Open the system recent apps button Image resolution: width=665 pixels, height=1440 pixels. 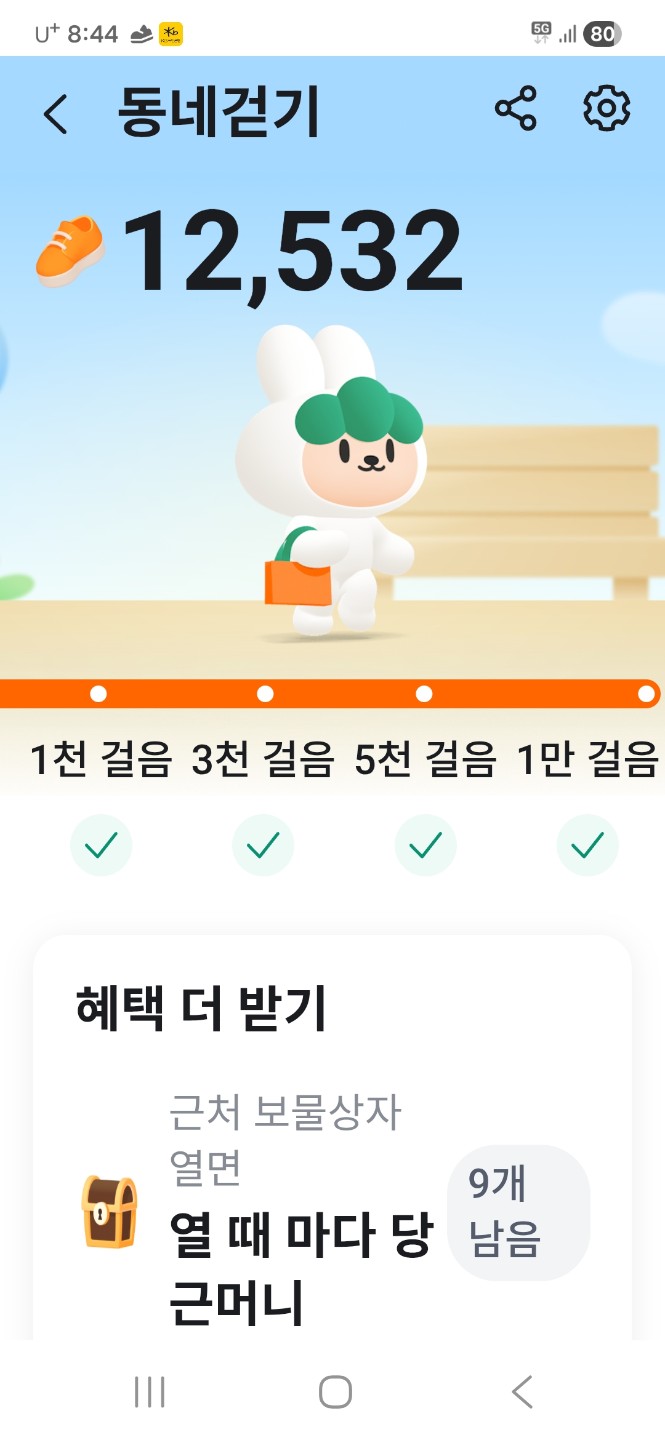pyautogui.click(x=150, y=1391)
